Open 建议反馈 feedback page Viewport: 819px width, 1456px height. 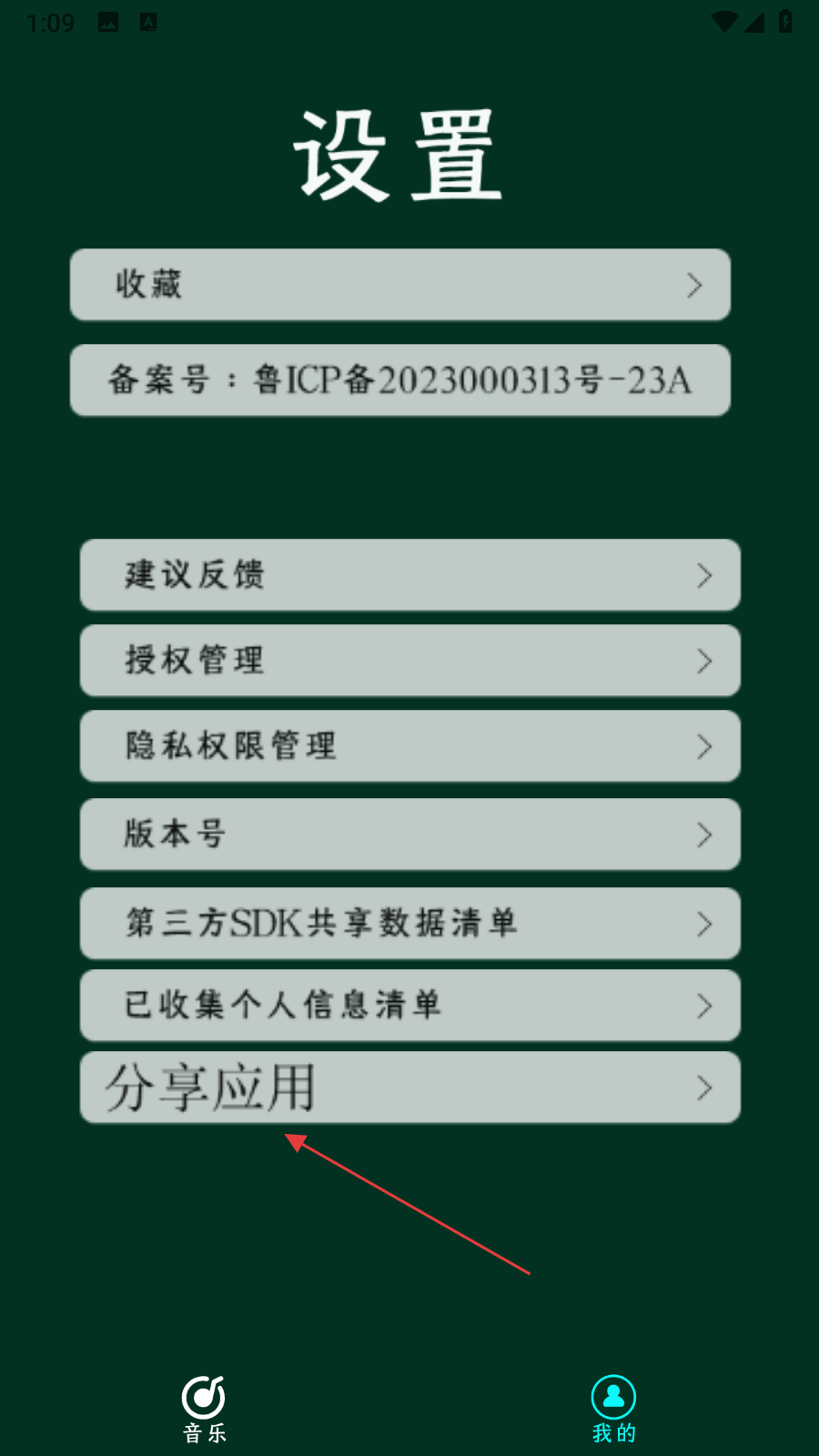[409, 575]
